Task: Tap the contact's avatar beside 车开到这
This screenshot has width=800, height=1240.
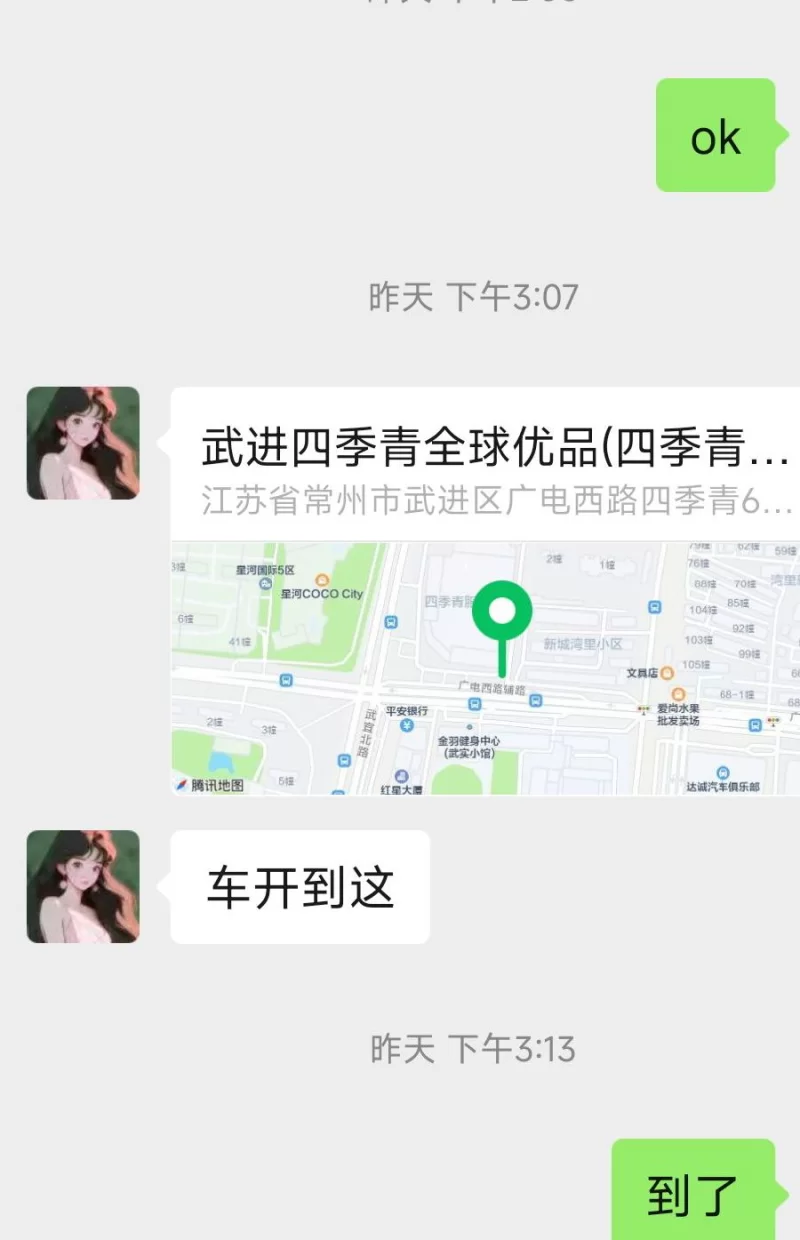Action: pos(83,886)
